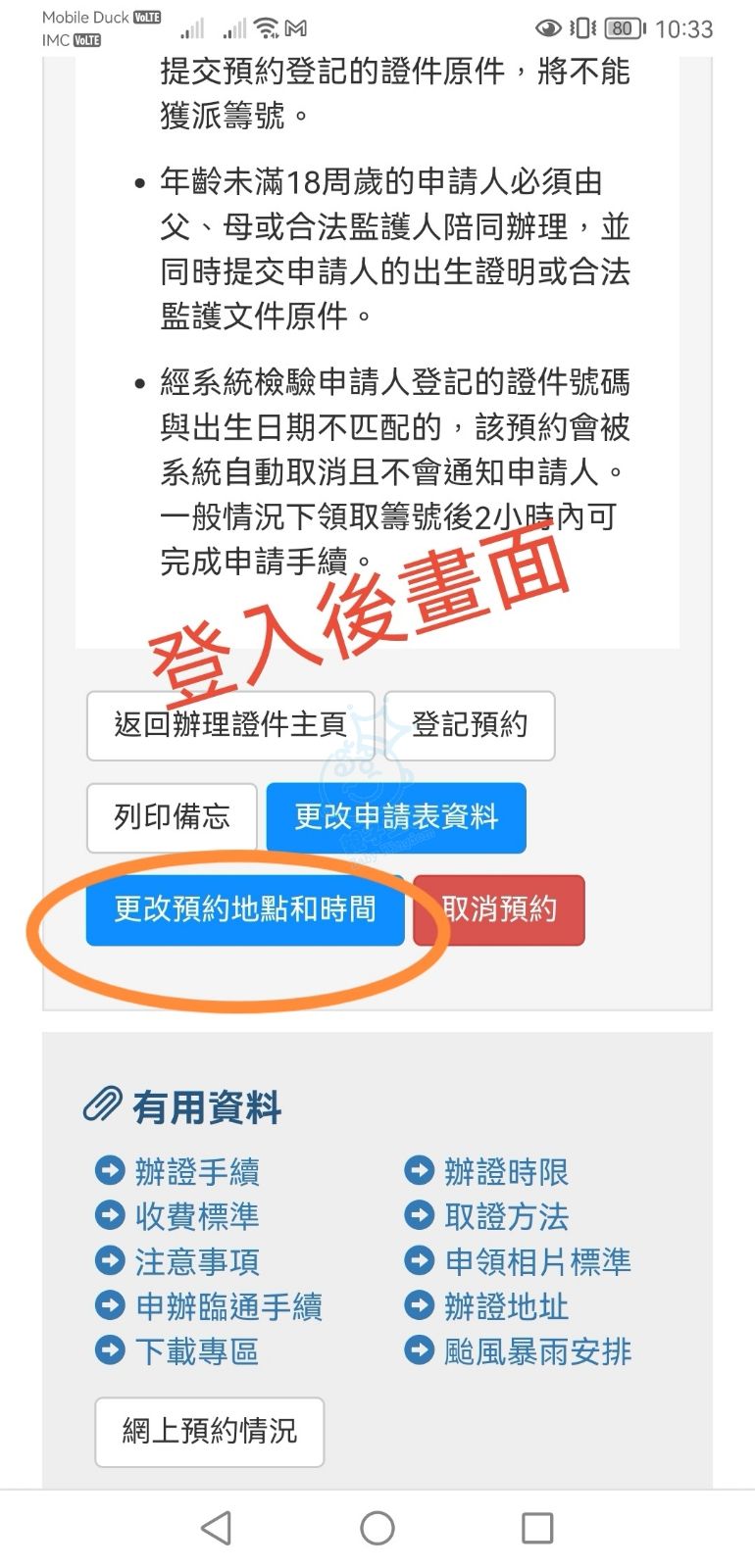Screen dimensions: 755x1568
Task: Open the 注意事項 link
Action: [x=197, y=1261]
